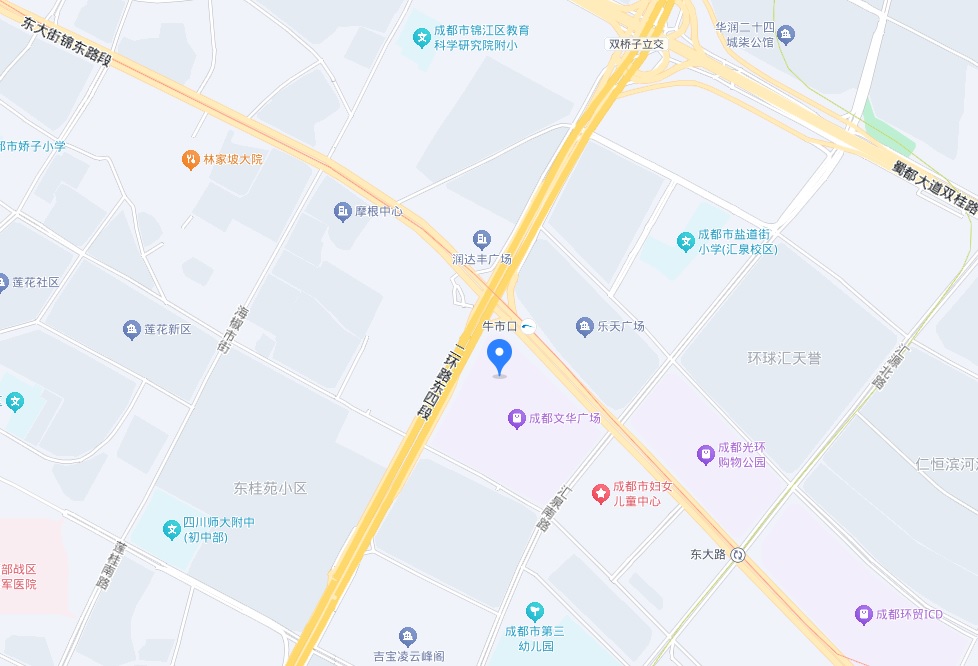Open the 成都市妇女儿童中心 hospital marker
Screen dimensions: 978x666
tap(600, 492)
